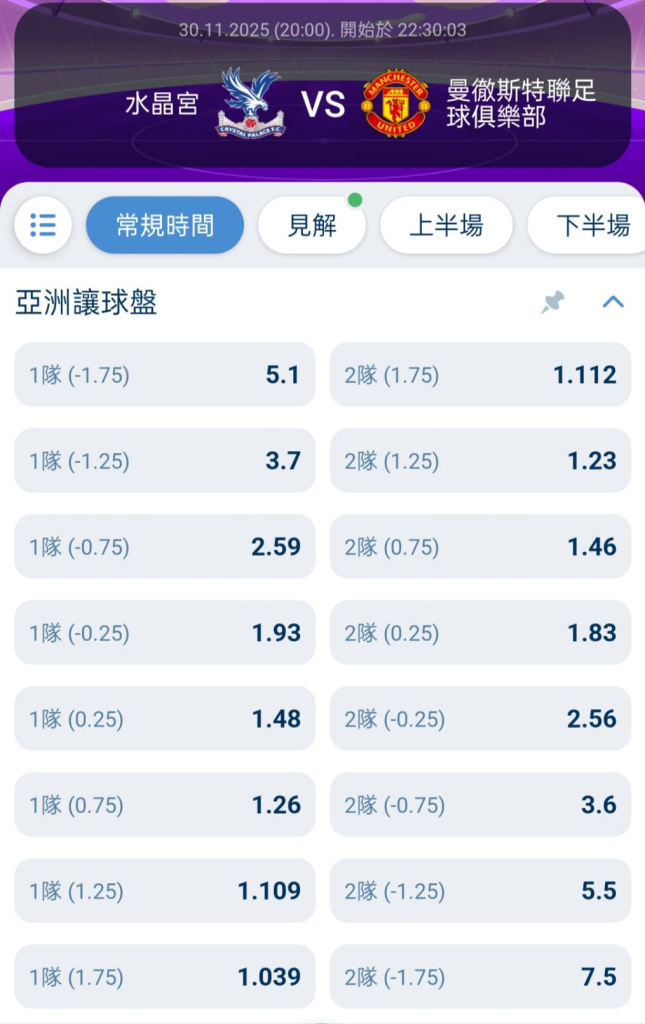Tap 1隊 (-0.25) odds 1.93
This screenshot has height=1024, width=645.
click(x=165, y=632)
